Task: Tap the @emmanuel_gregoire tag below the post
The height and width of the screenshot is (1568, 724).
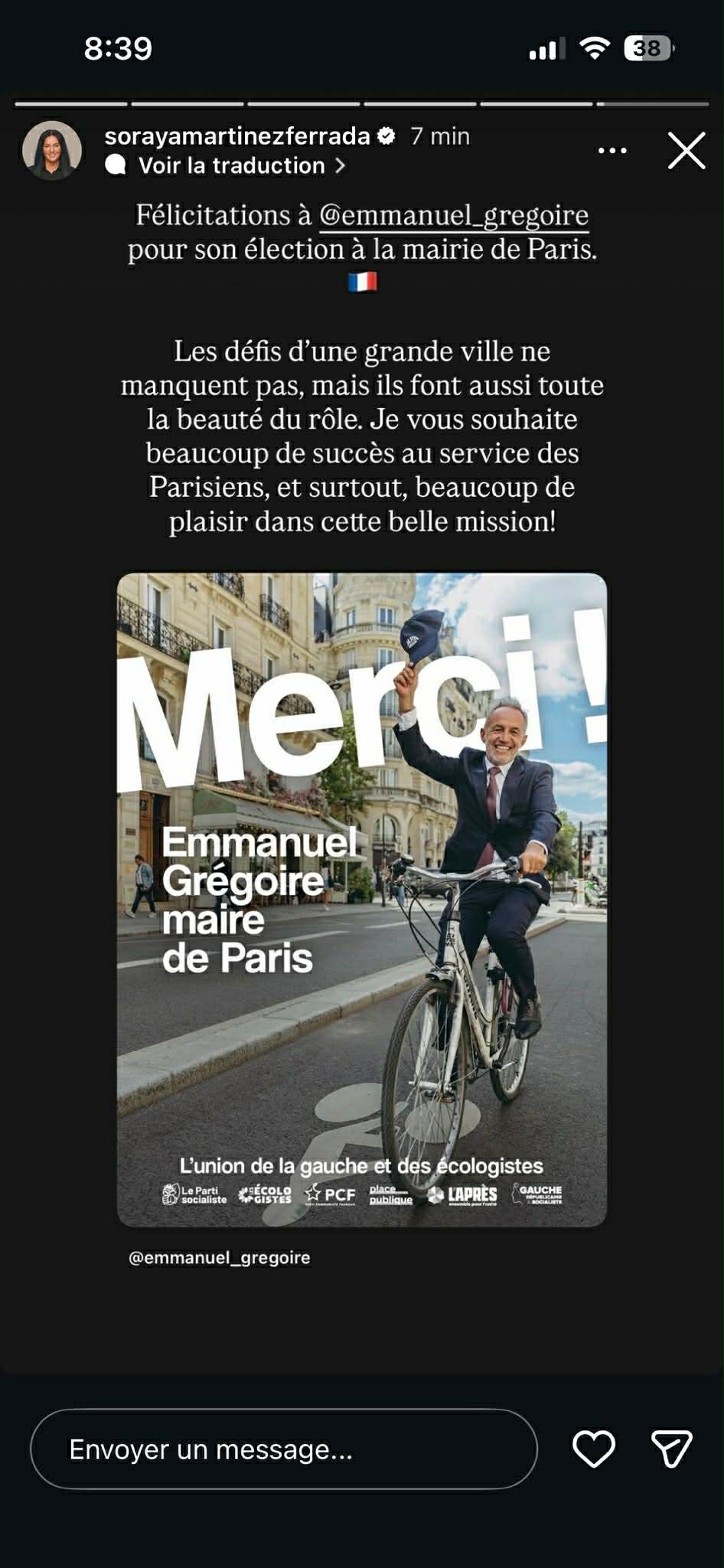Action: point(220,1257)
